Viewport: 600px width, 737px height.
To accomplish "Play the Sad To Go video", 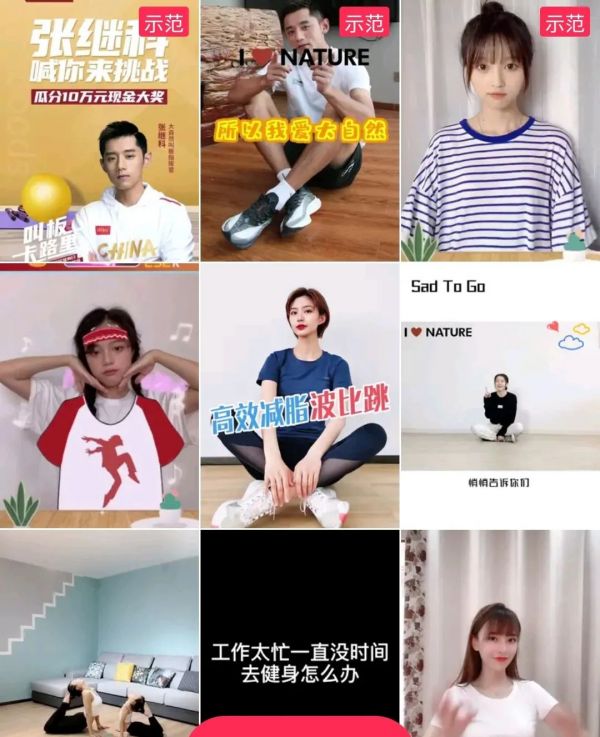I will point(500,395).
